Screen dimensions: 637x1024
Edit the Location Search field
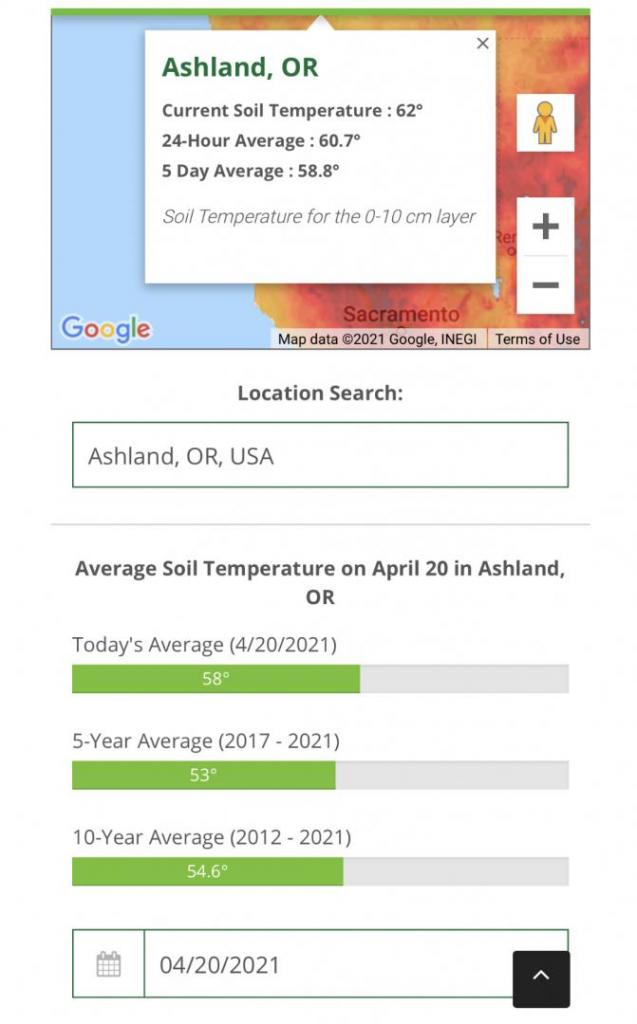coord(320,455)
